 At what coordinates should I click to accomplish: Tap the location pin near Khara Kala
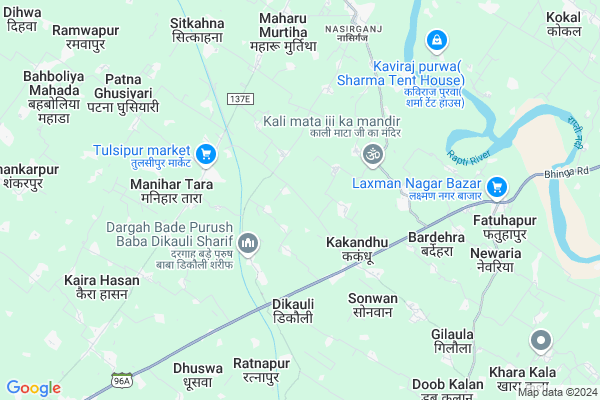(x=541, y=342)
